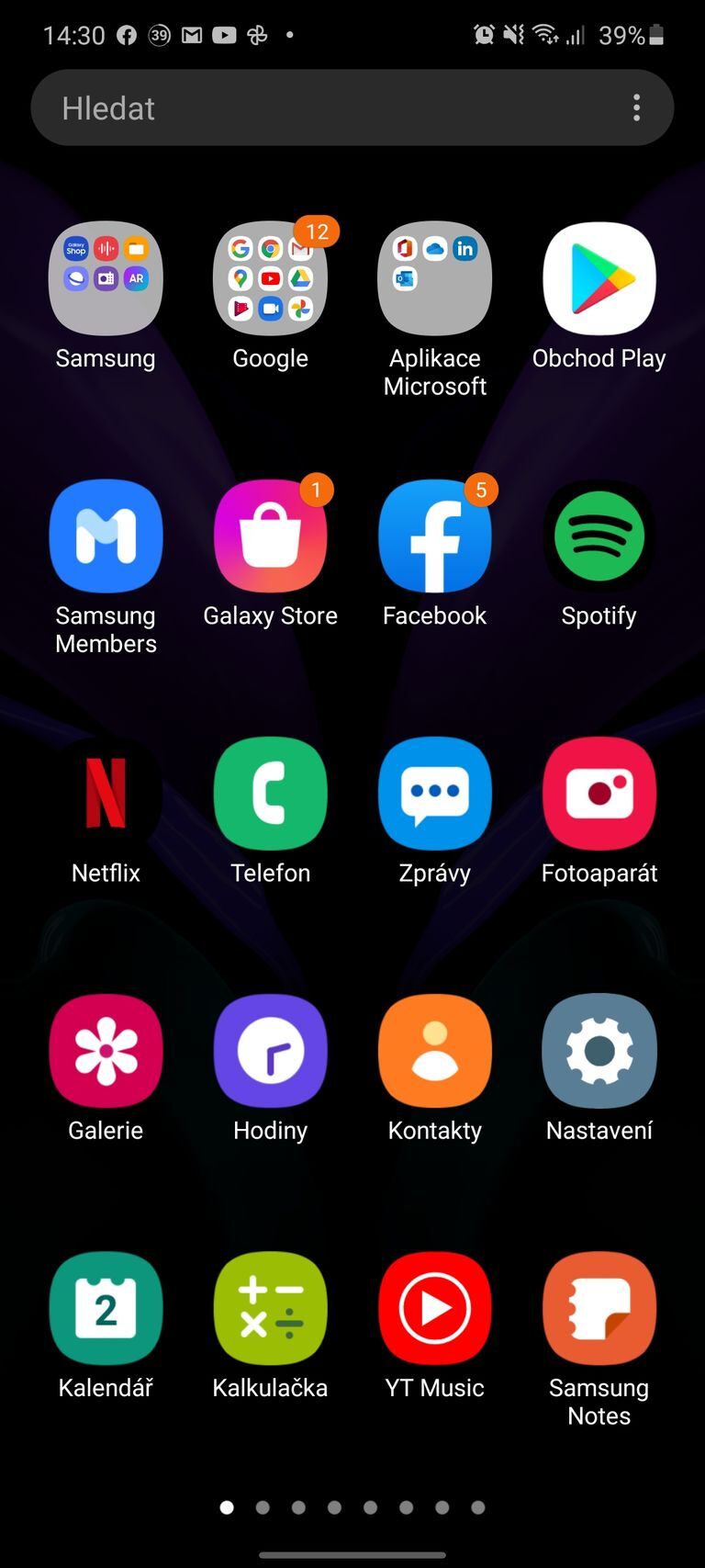Open the Facebook app with 5 notifications
The image size is (705, 1568).
pos(434,536)
